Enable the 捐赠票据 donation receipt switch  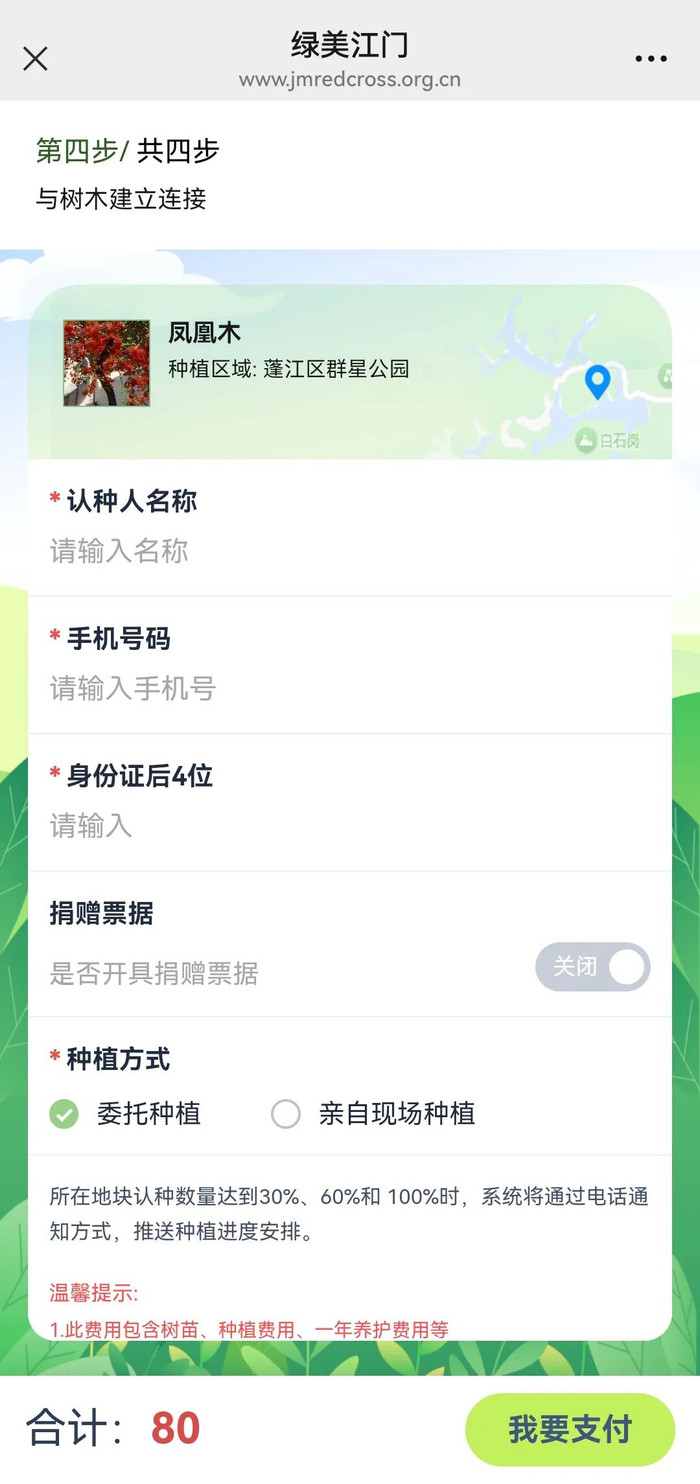coord(593,967)
